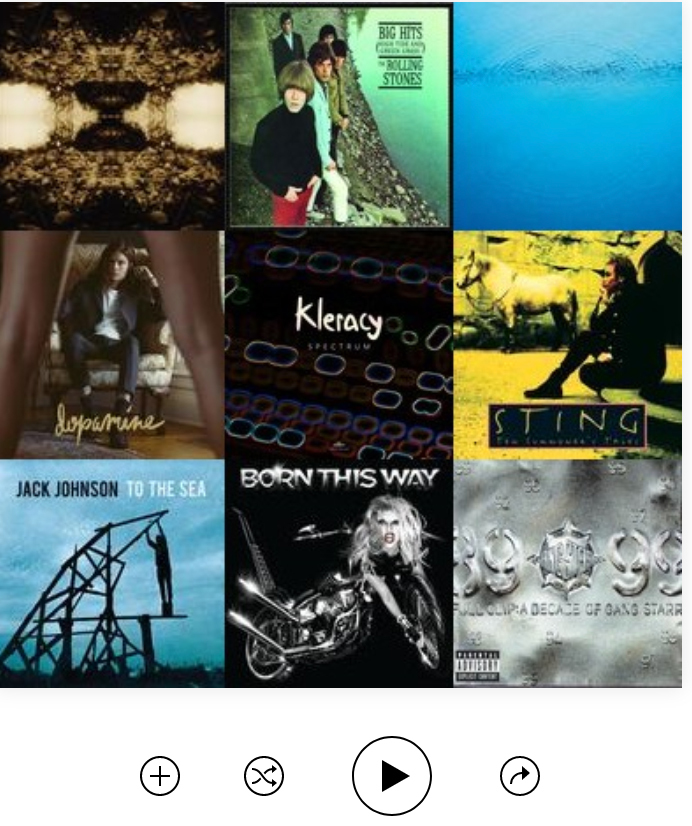Add this playlist to your library
The width and height of the screenshot is (692, 826).
point(160,776)
